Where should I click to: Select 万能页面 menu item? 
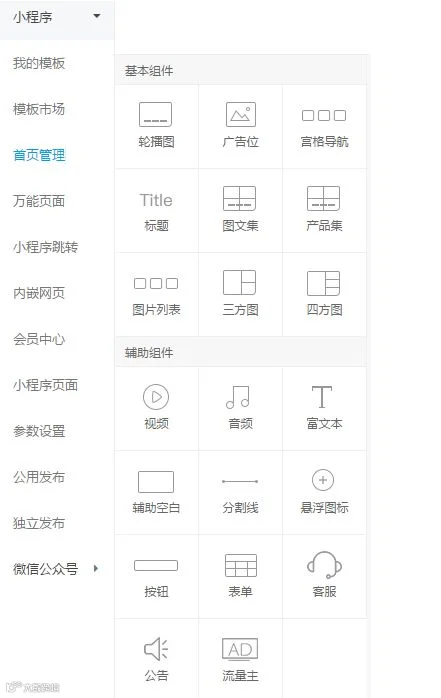(x=39, y=201)
